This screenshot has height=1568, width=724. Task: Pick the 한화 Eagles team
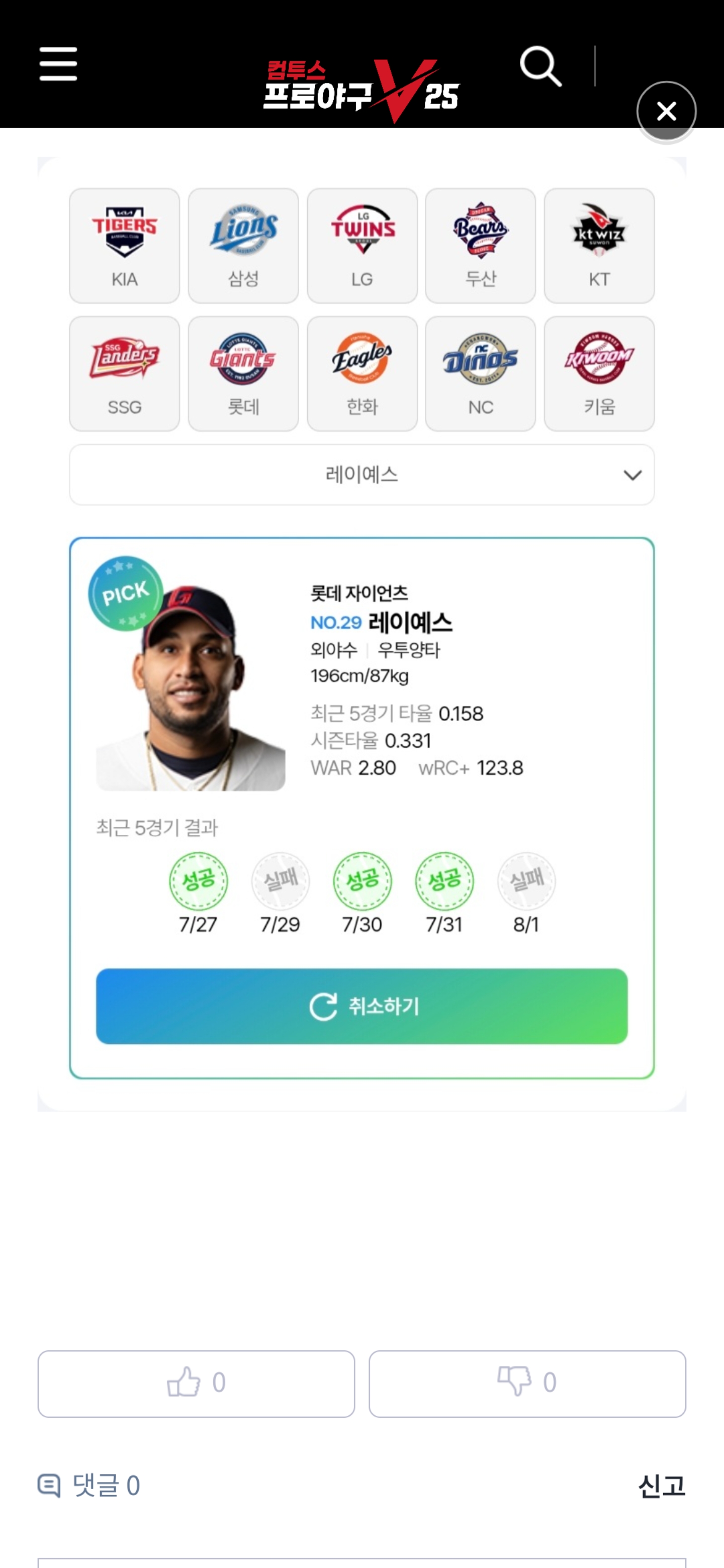point(361,373)
